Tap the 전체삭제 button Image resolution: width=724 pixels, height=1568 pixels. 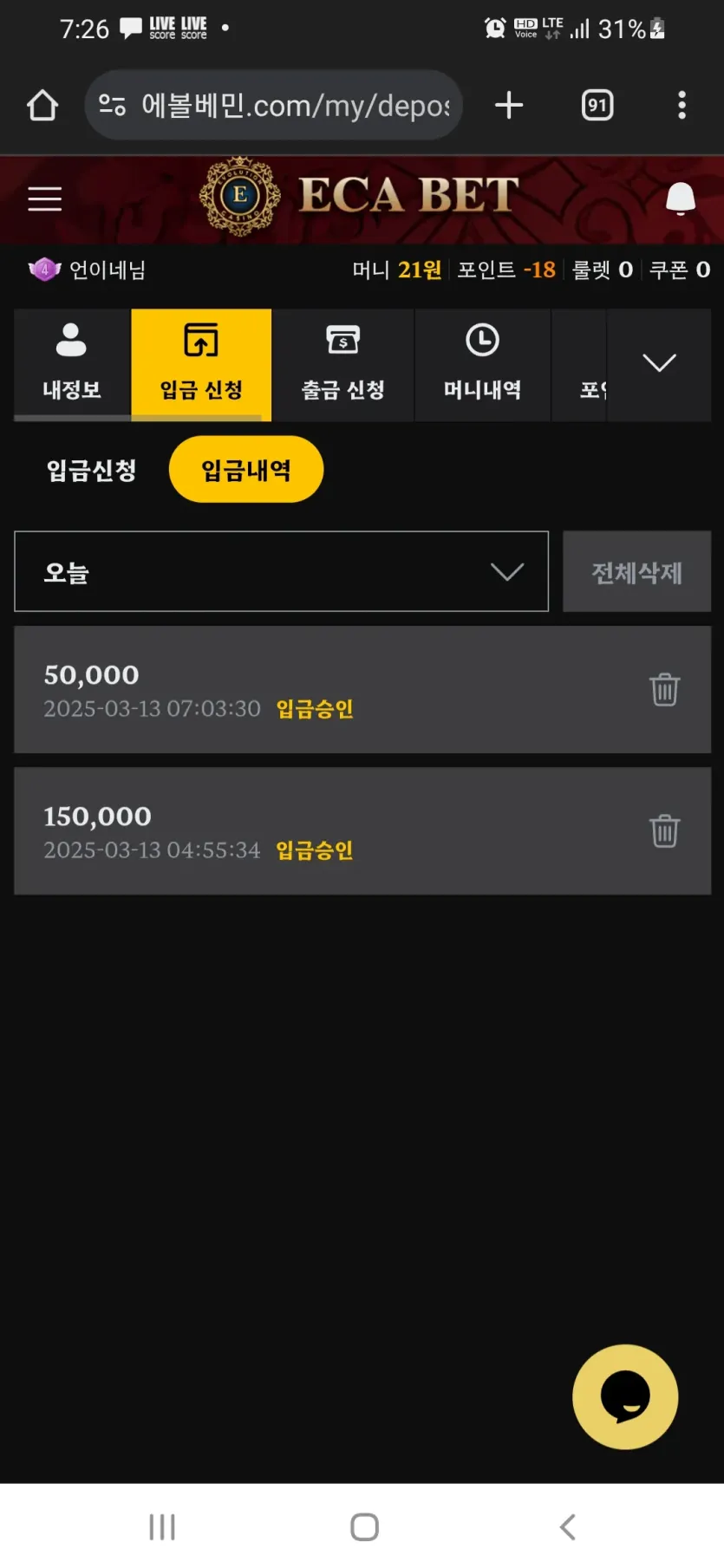point(637,572)
